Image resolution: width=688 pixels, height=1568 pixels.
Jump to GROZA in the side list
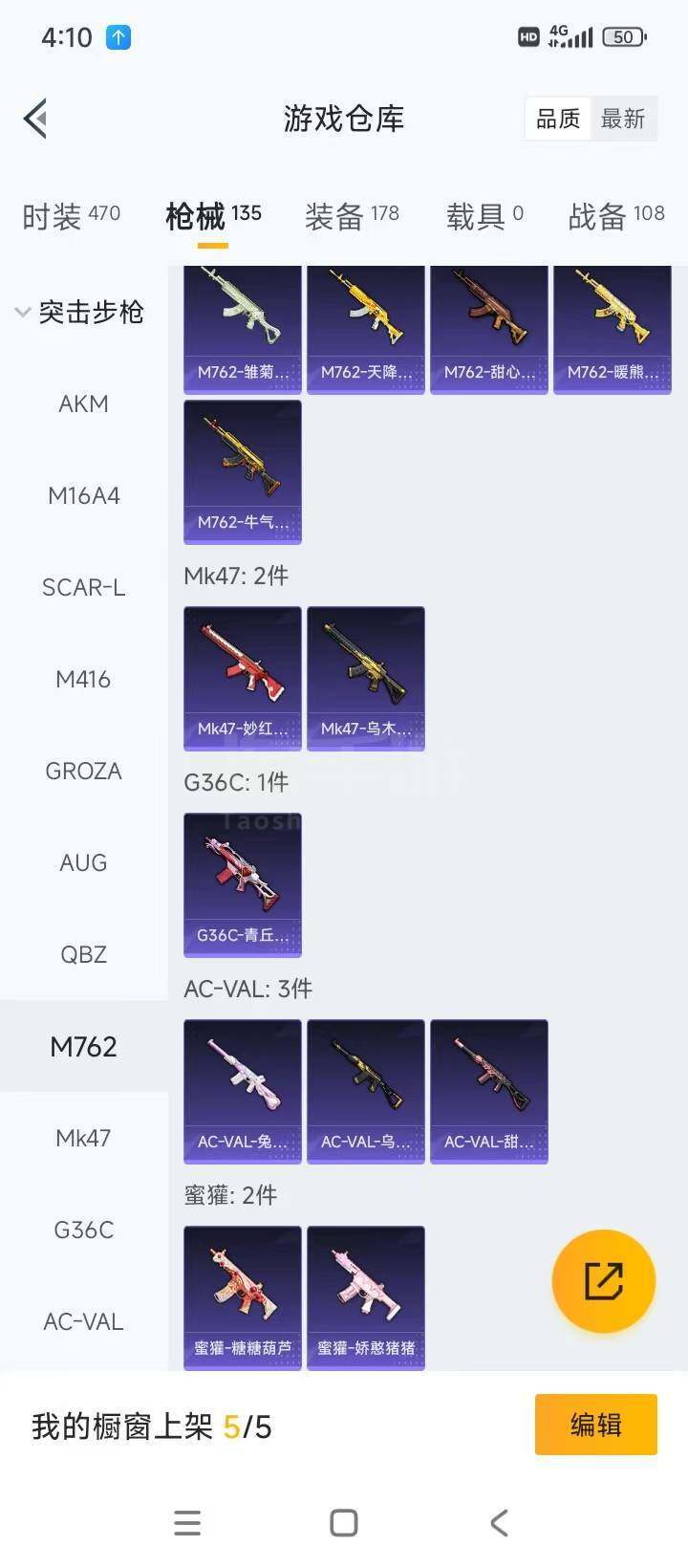84,771
